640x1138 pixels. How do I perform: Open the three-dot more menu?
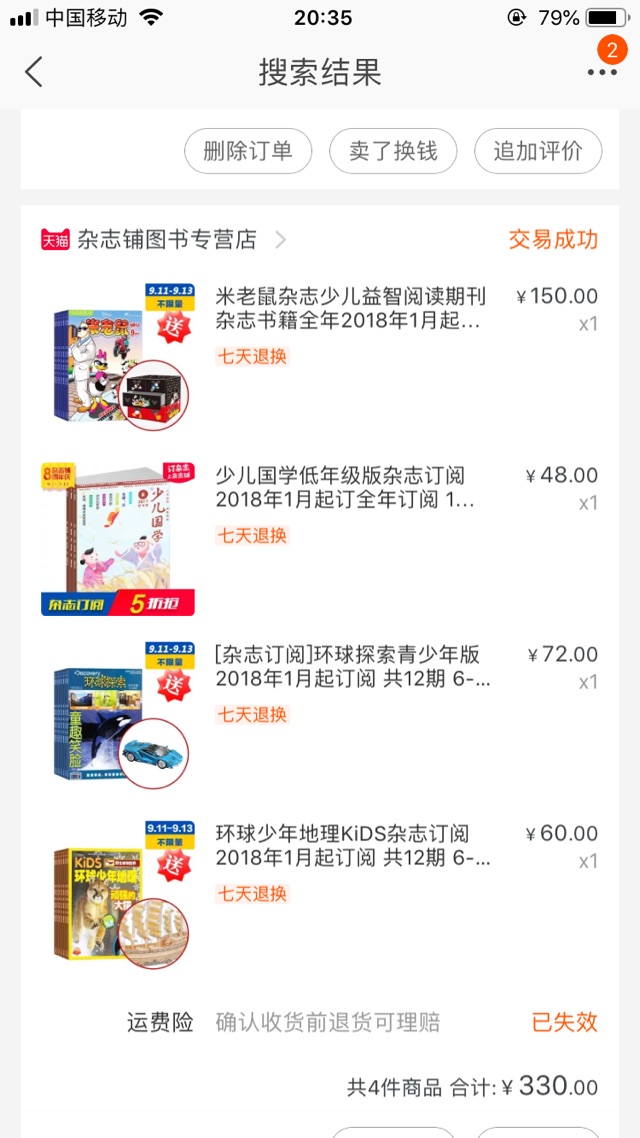[x=602, y=72]
